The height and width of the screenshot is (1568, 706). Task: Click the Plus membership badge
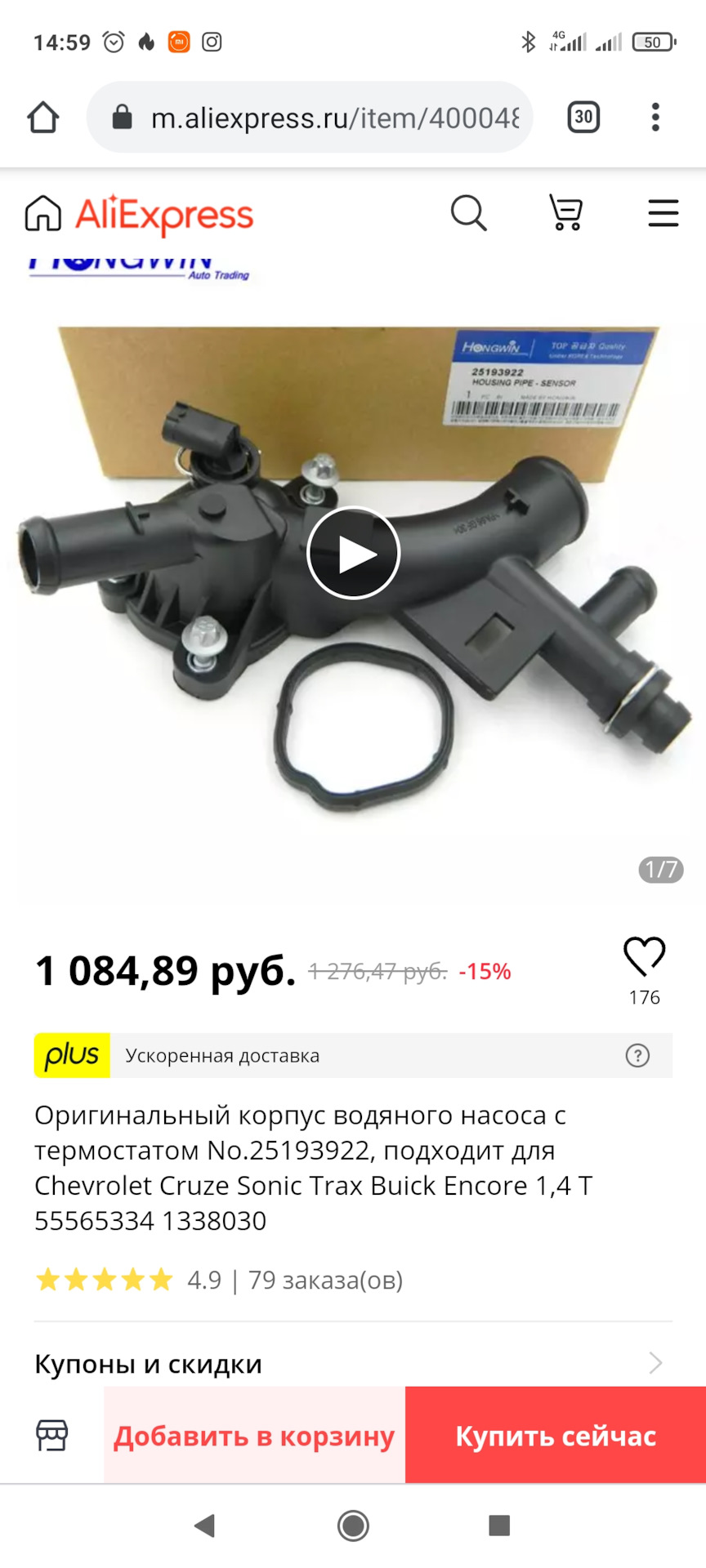(x=71, y=1055)
